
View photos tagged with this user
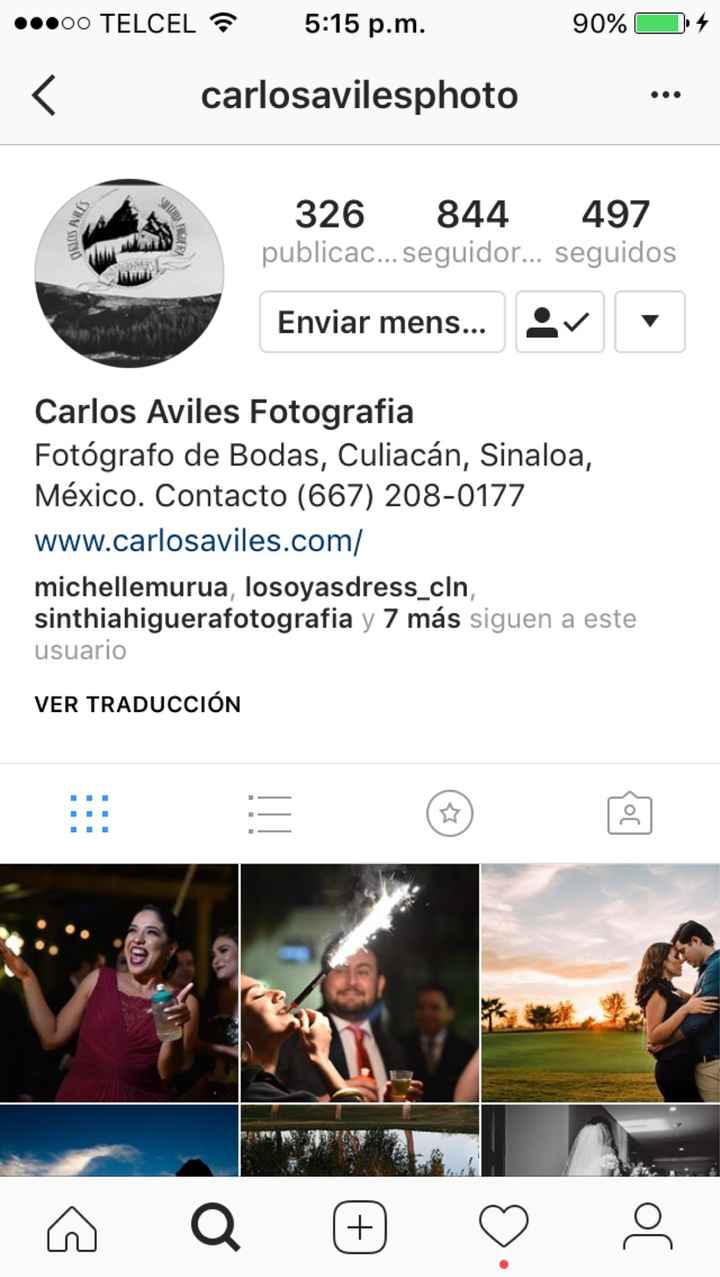click(629, 813)
